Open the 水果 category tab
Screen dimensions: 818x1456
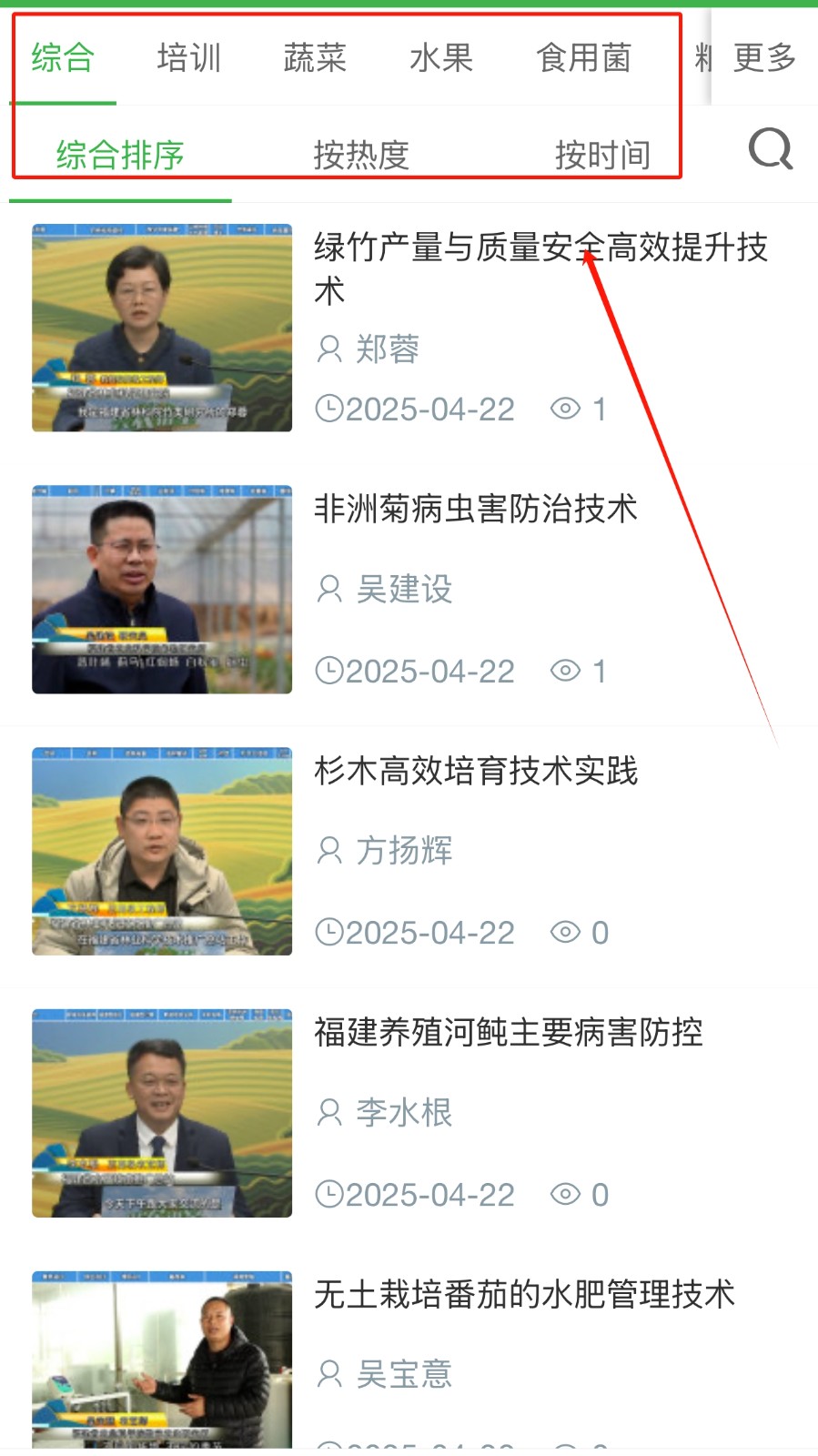[441, 58]
